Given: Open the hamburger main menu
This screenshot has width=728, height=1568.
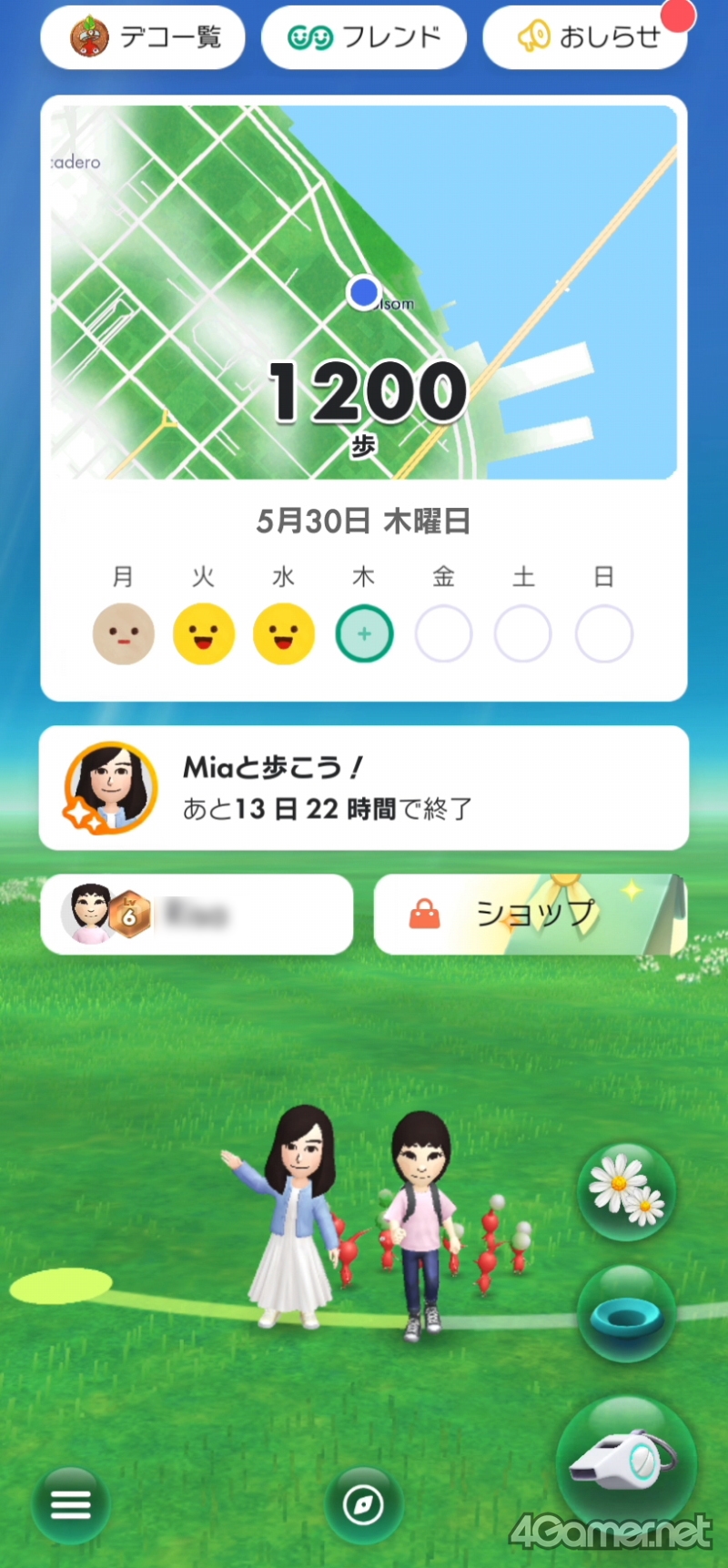Looking at the screenshot, I should pyautogui.click(x=71, y=1505).
